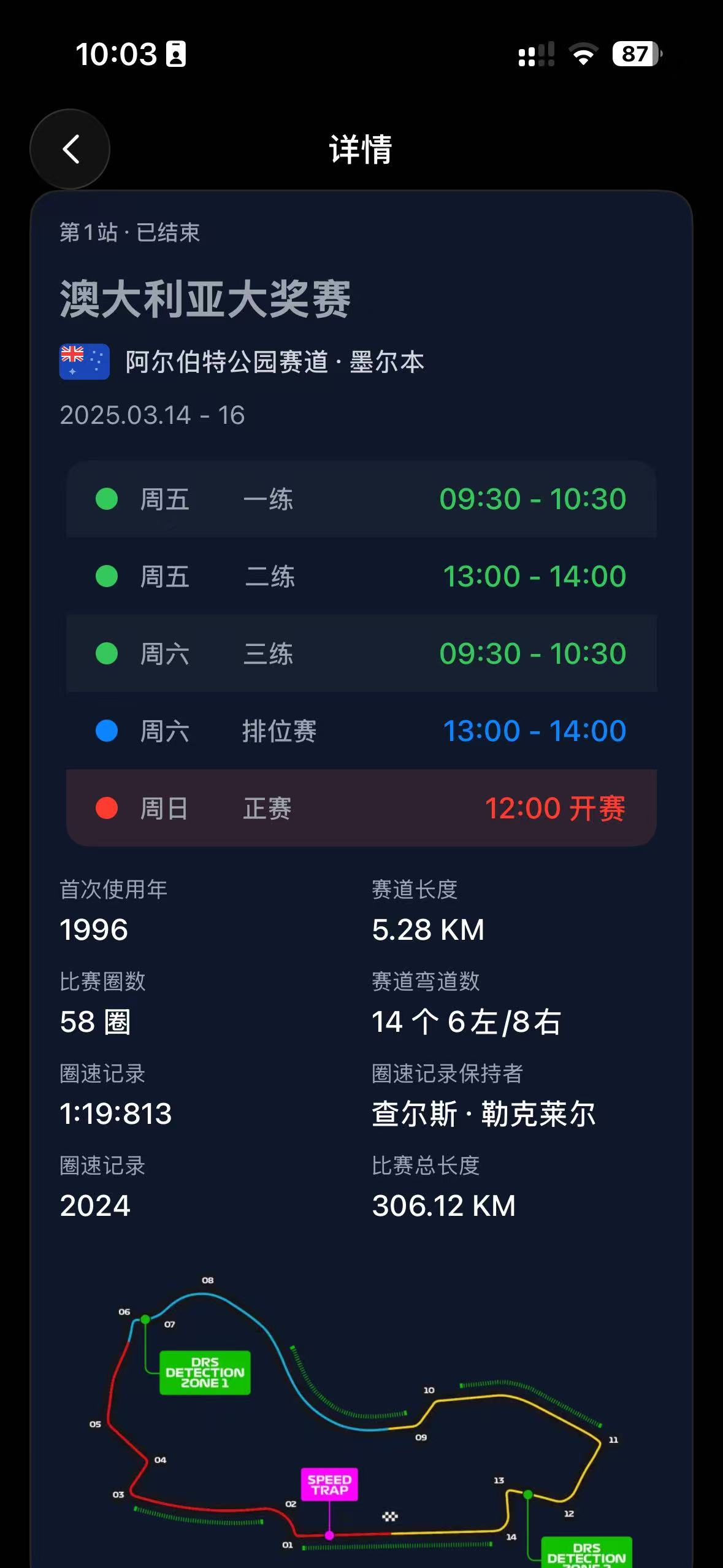Expand the 澳大利亚大奖赛 race header
Image resolution: width=723 pixels, height=1568 pixels.
pos(205,299)
